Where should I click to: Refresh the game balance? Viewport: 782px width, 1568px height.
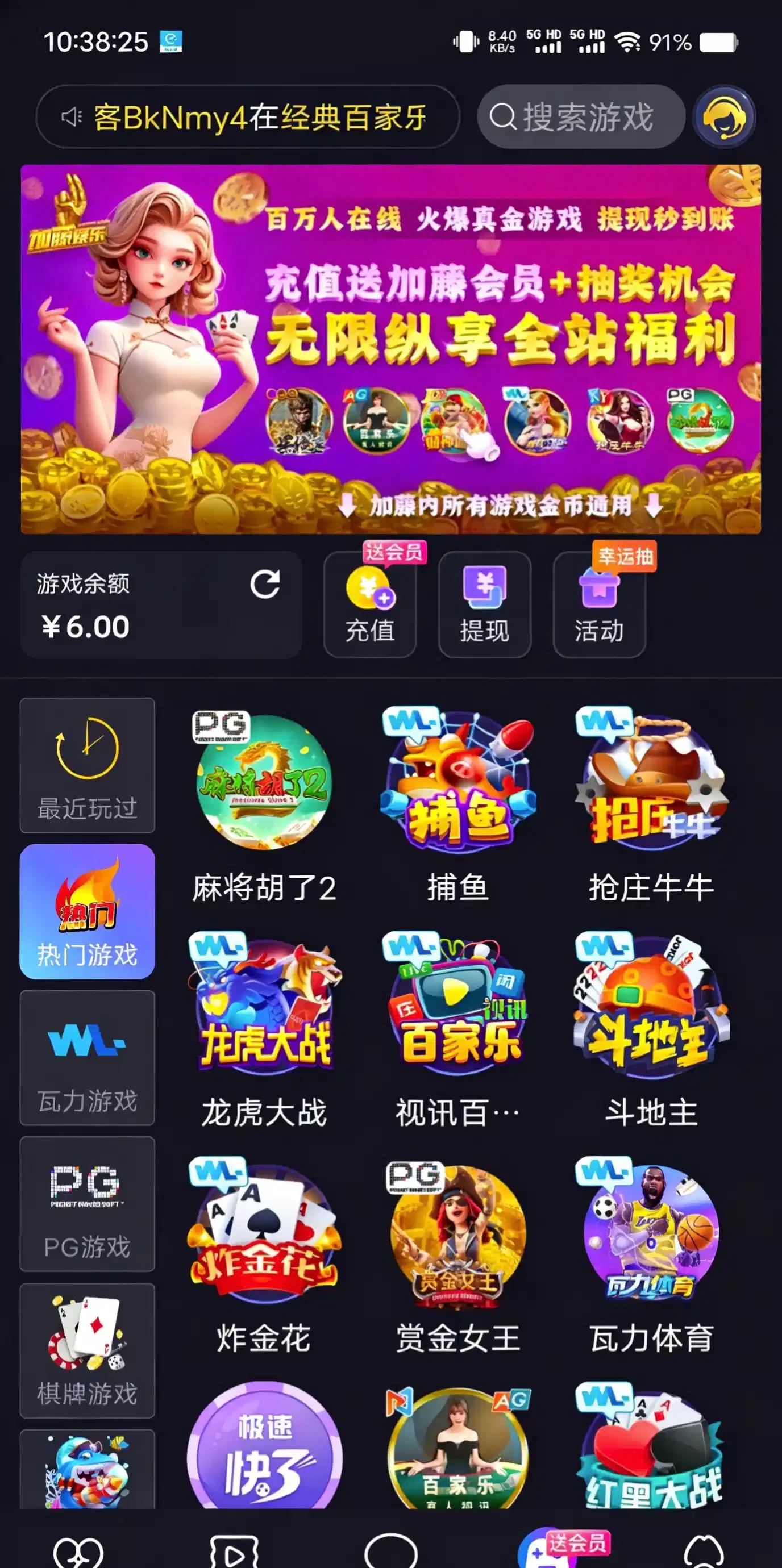tap(265, 585)
